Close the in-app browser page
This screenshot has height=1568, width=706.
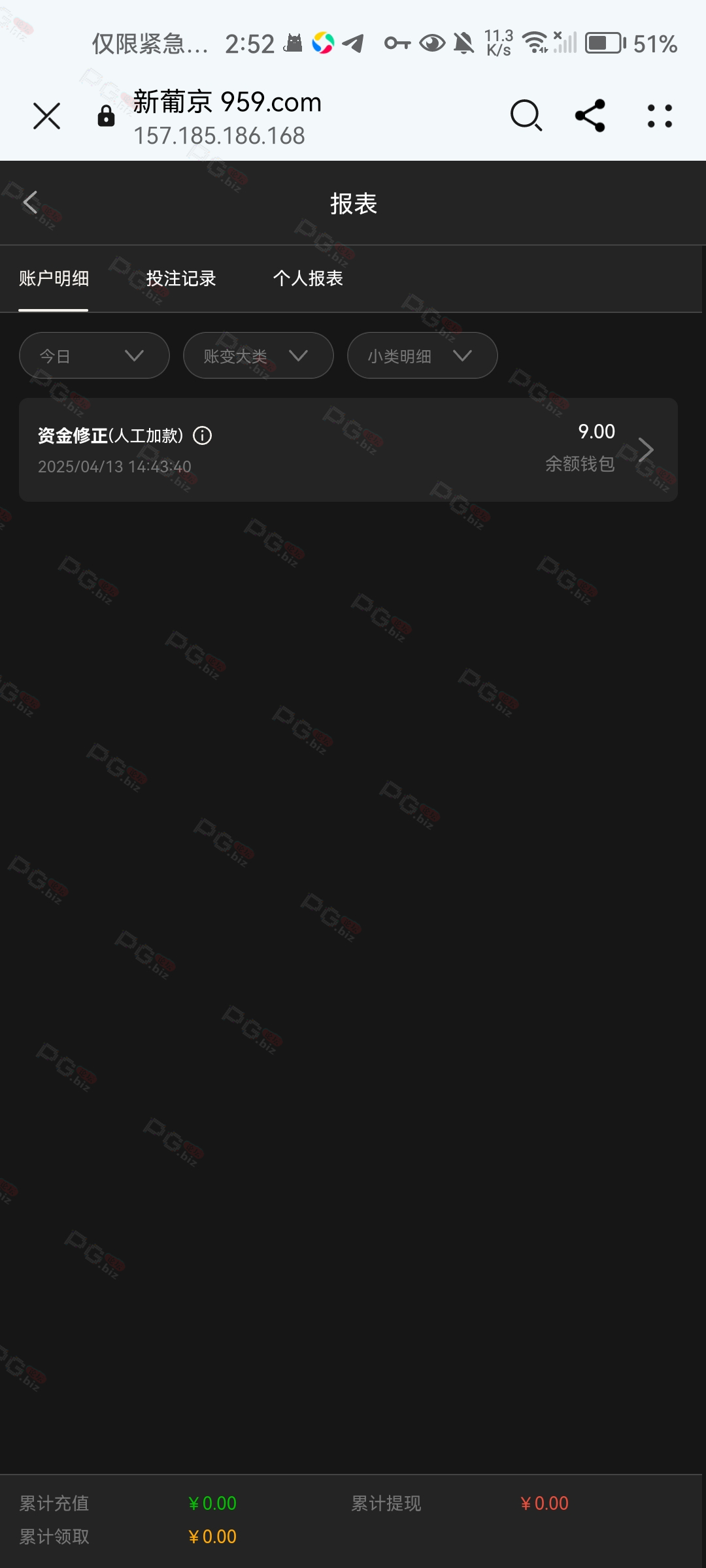coord(46,116)
